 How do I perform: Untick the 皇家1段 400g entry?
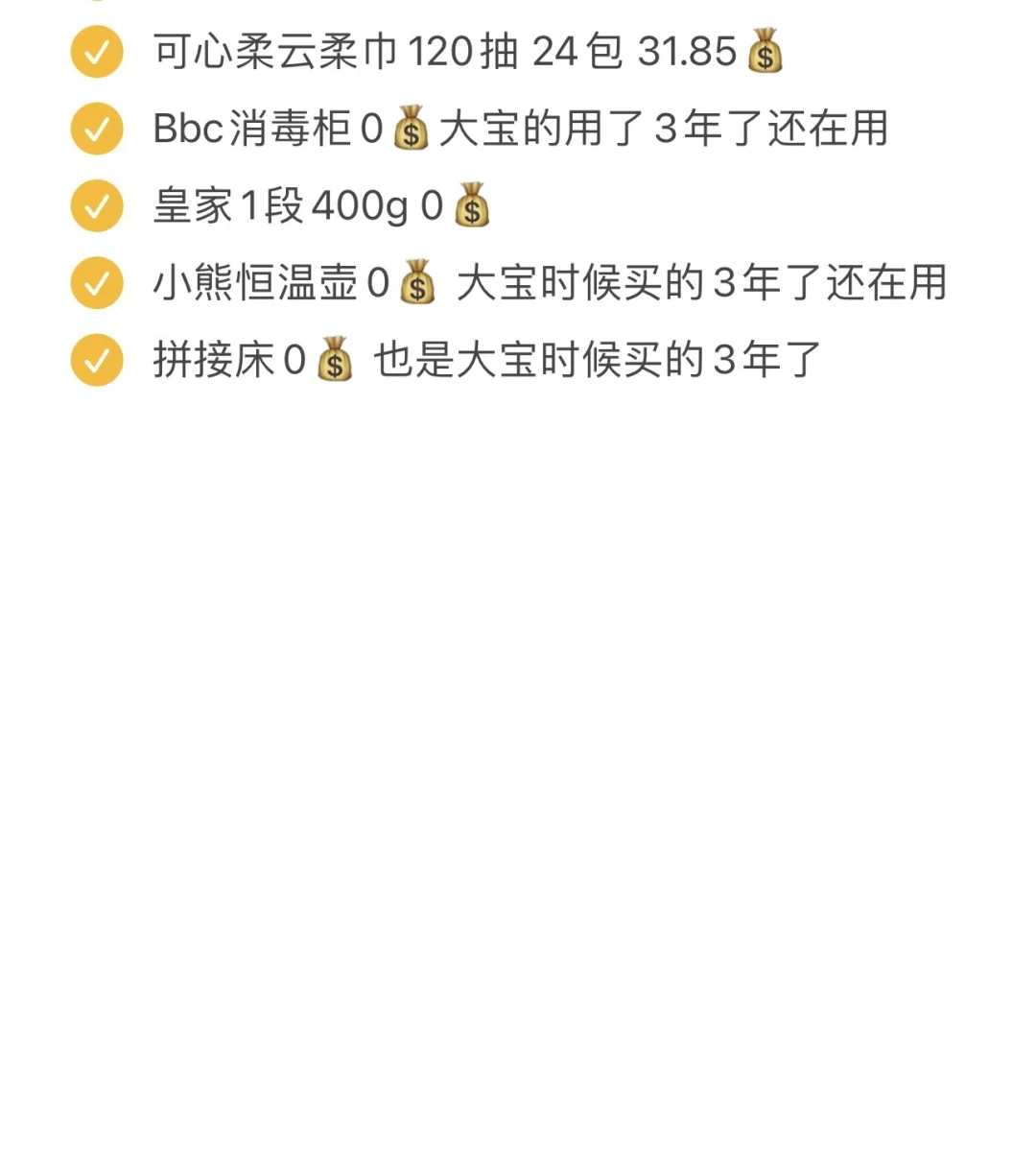(x=97, y=205)
